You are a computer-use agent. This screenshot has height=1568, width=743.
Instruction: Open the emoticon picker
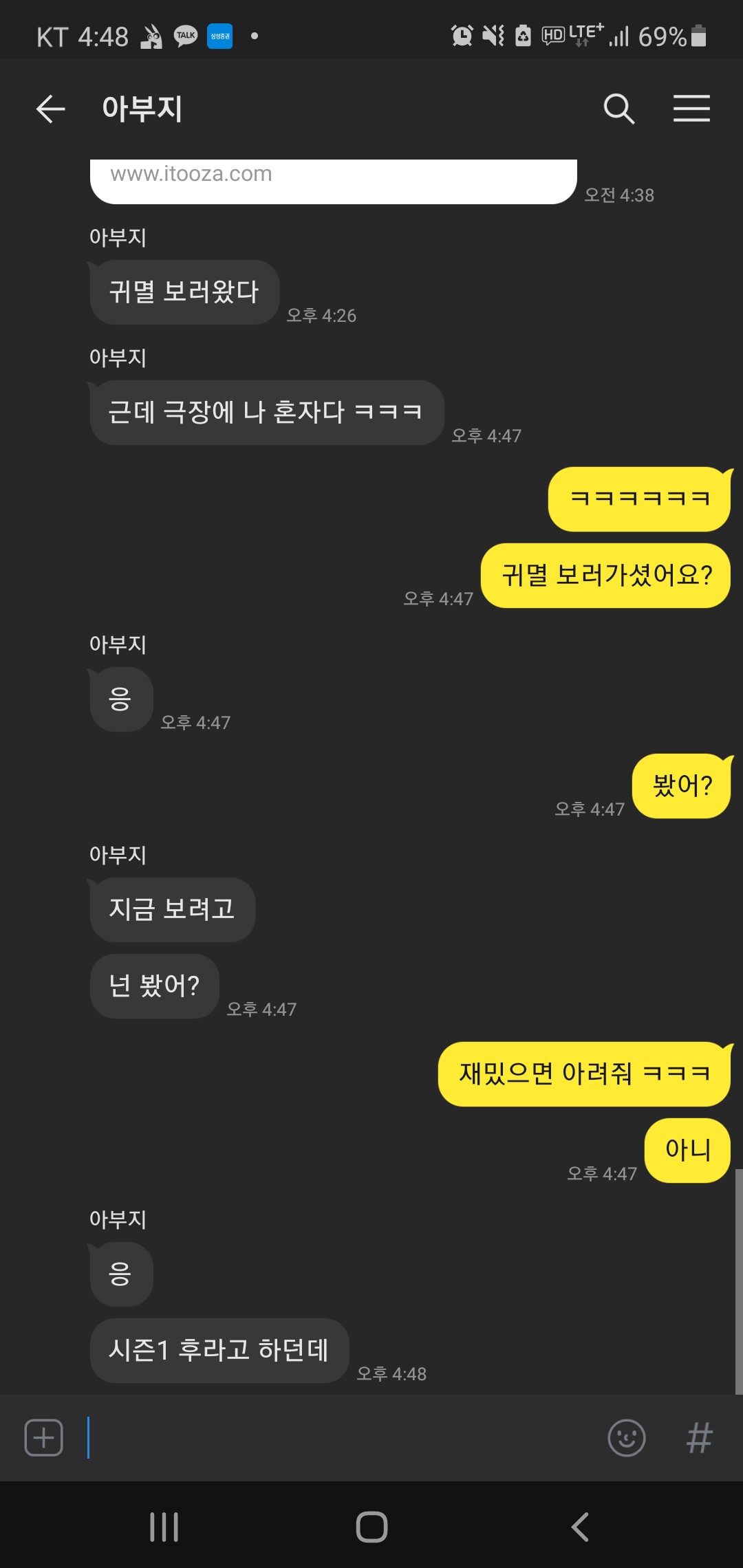coord(627,1437)
